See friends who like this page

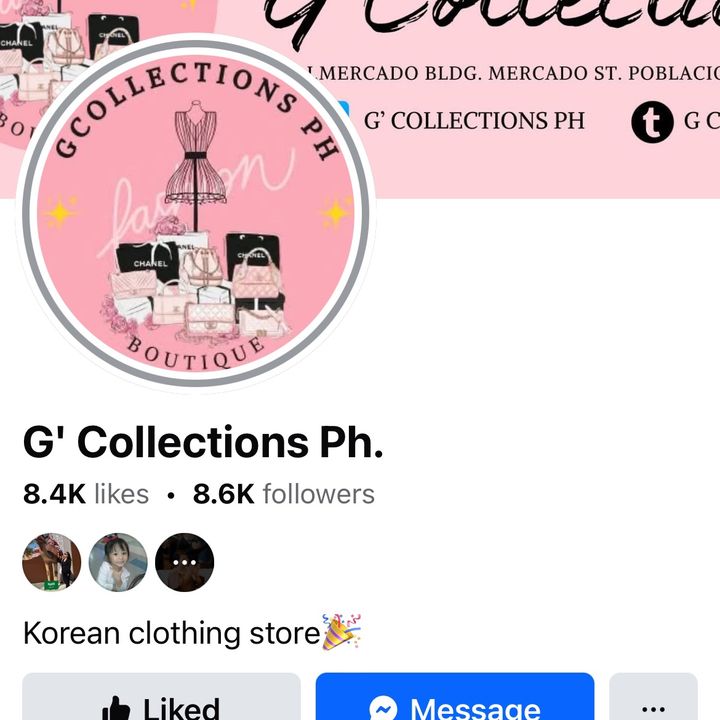click(x=118, y=562)
